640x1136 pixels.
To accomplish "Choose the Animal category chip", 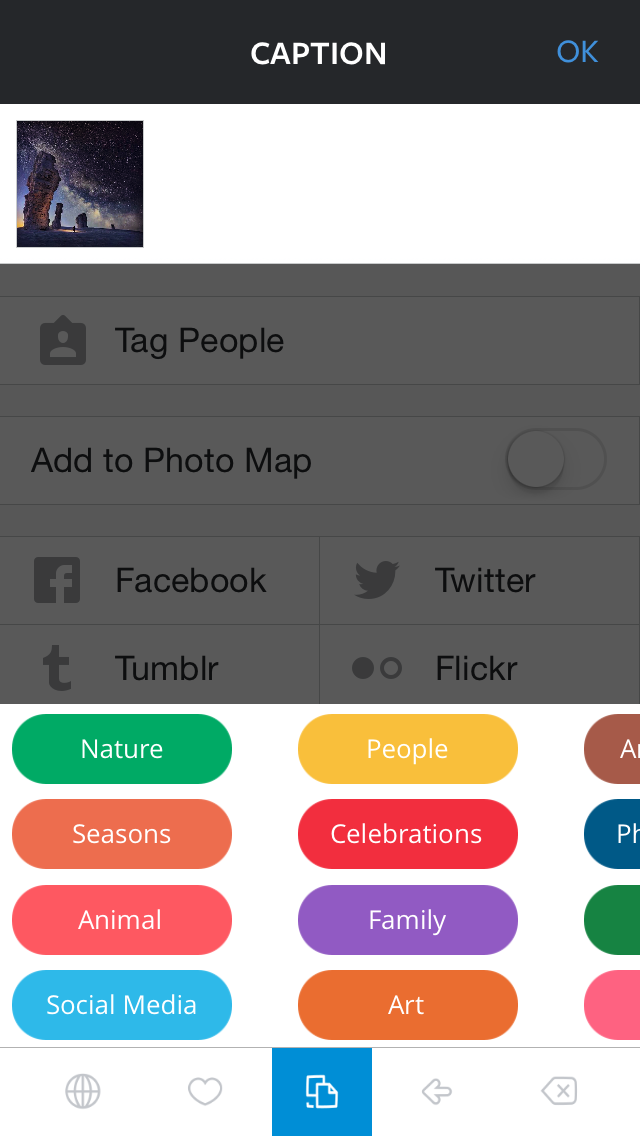I will tap(122, 919).
